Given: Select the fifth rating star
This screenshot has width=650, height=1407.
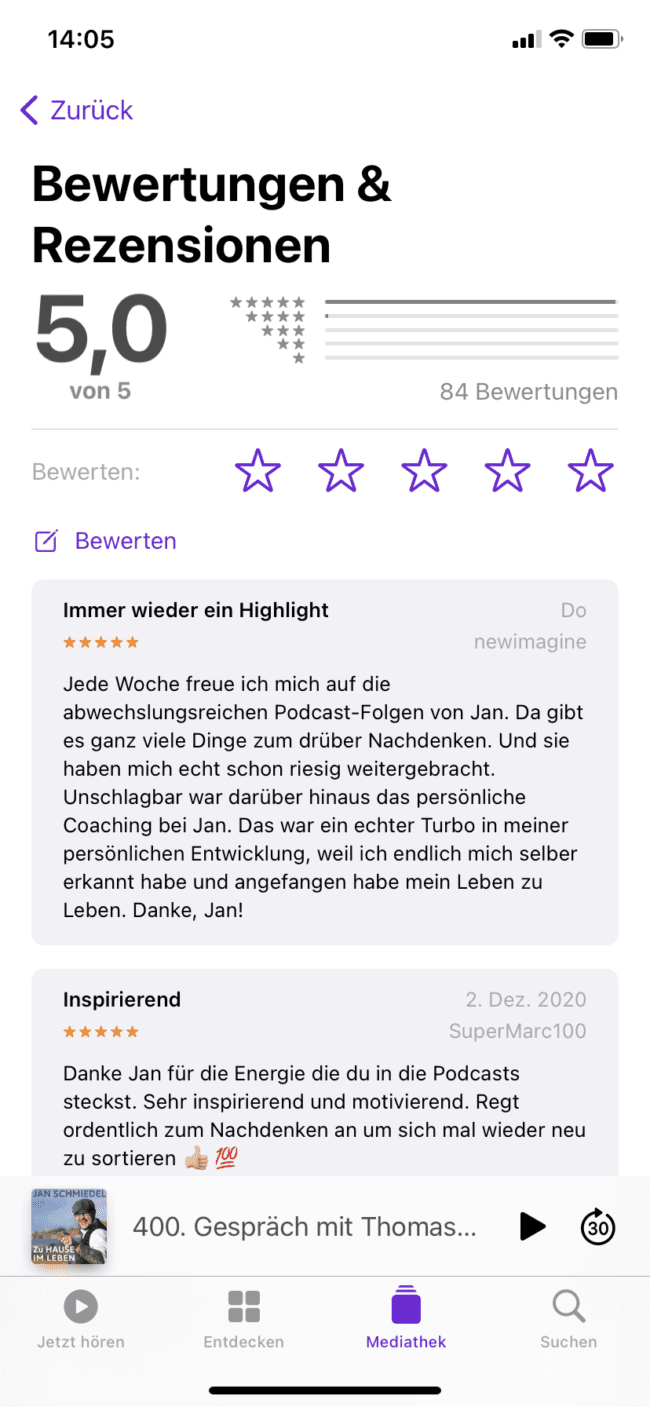Looking at the screenshot, I should pyautogui.click(x=591, y=471).
